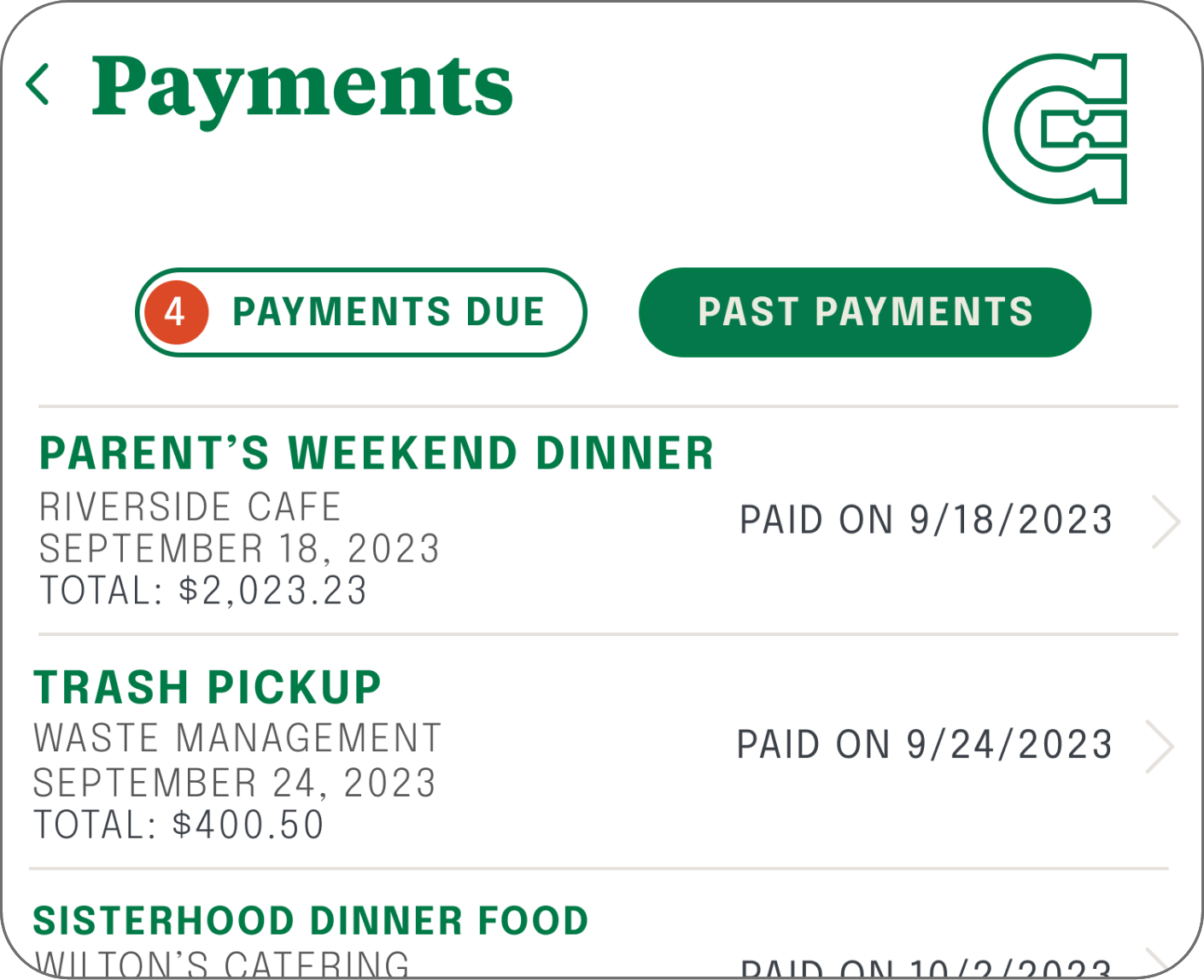The height and width of the screenshot is (980, 1204).
Task: Select the Past Payments tab
Action: pyautogui.click(x=864, y=312)
